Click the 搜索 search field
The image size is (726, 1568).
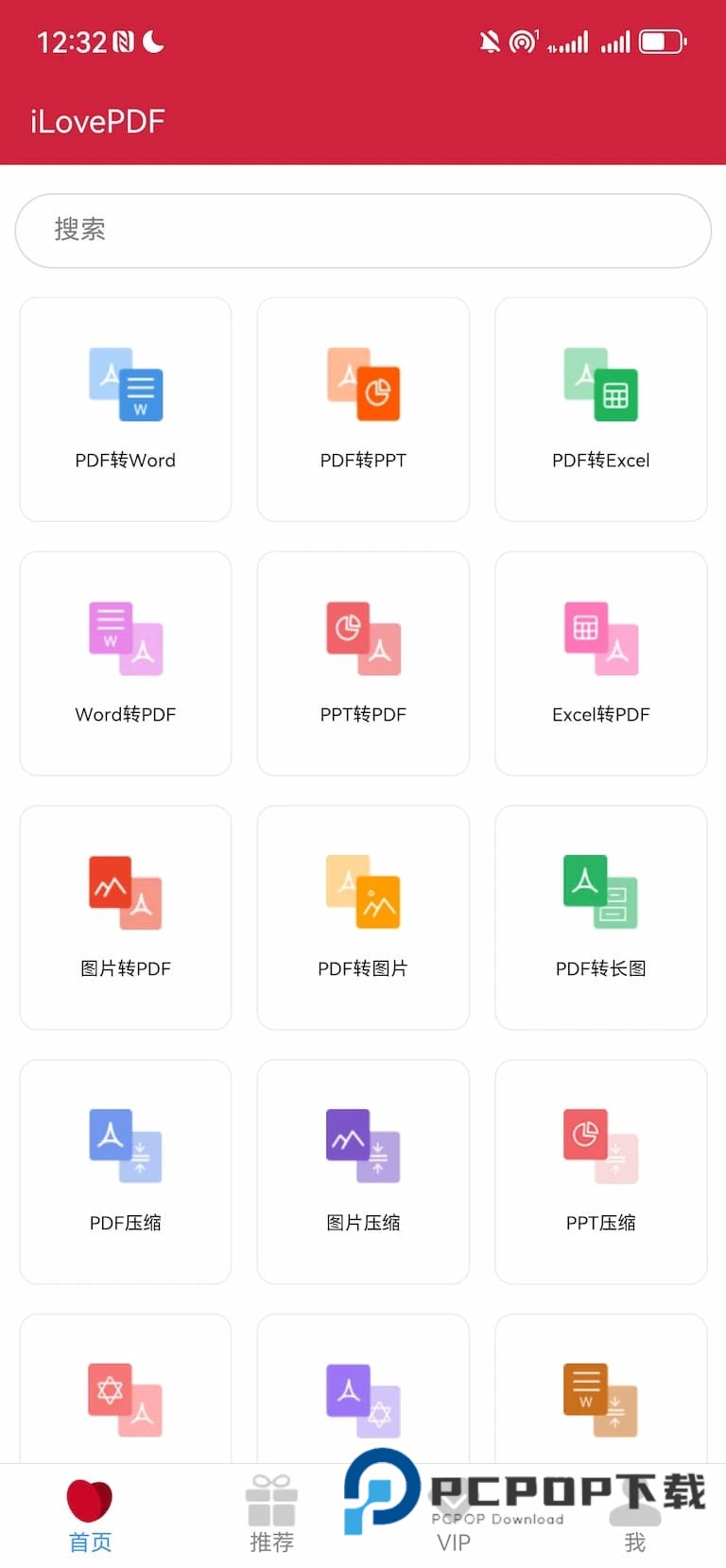point(363,230)
